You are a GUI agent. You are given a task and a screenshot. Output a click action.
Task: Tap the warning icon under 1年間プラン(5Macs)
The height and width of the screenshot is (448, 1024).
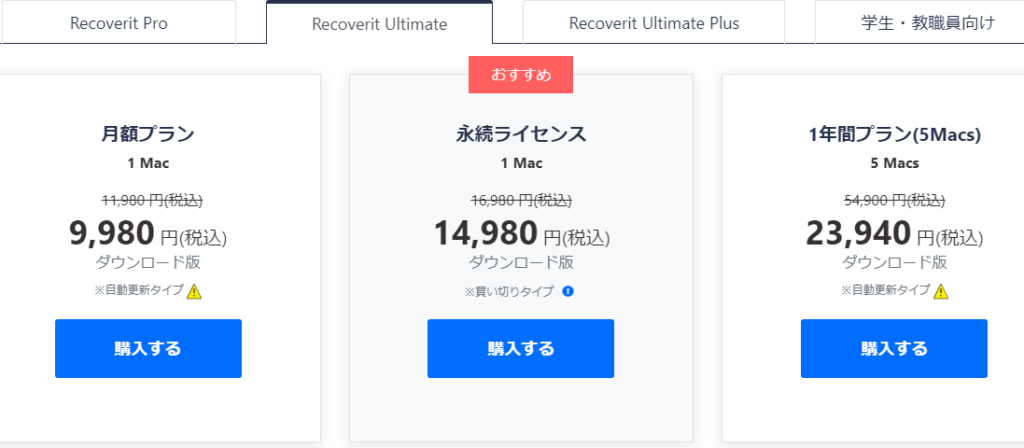tap(940, 292)
